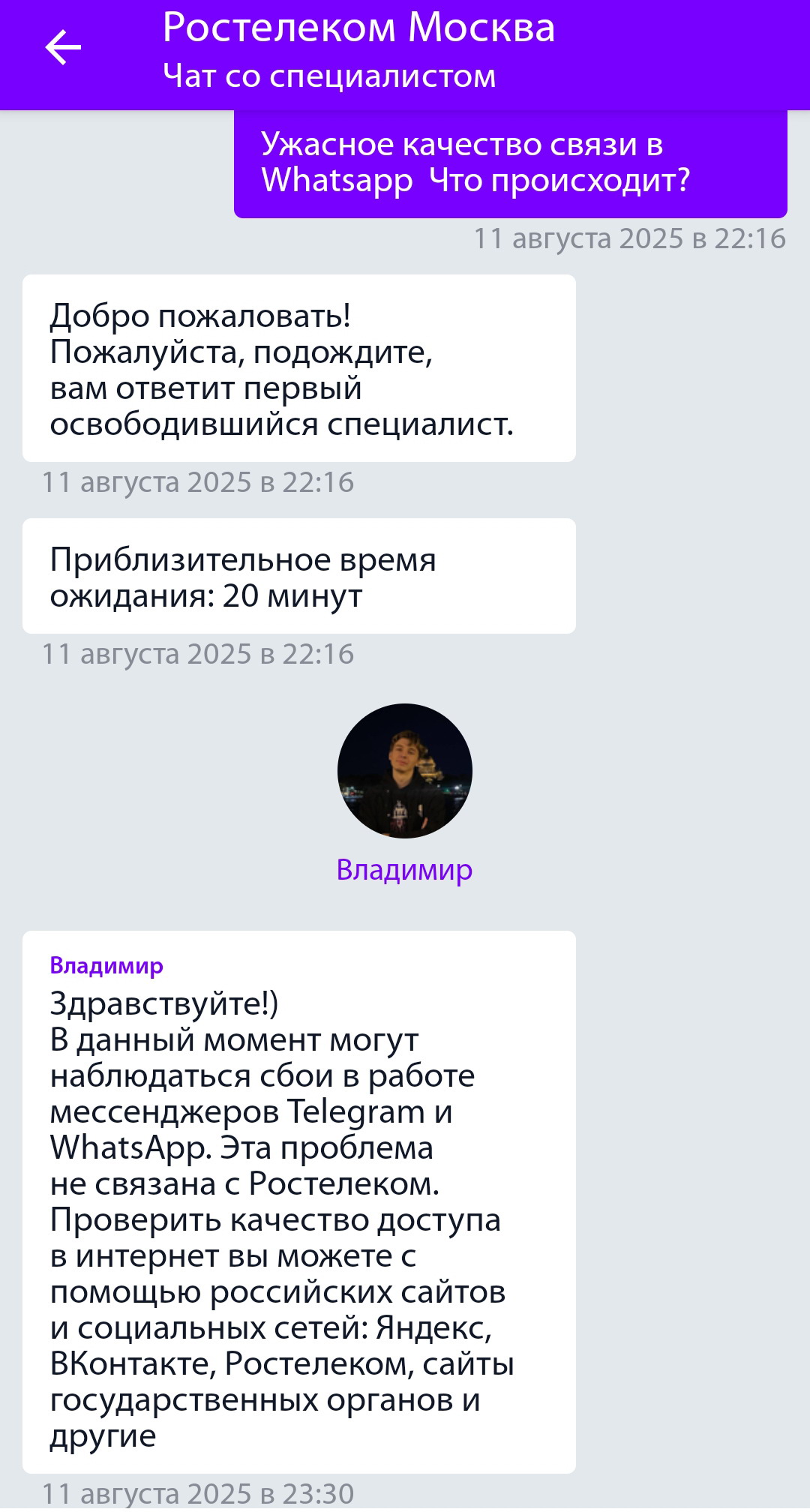
Task: Go back using the header arrow
Action: click(63, 48)
